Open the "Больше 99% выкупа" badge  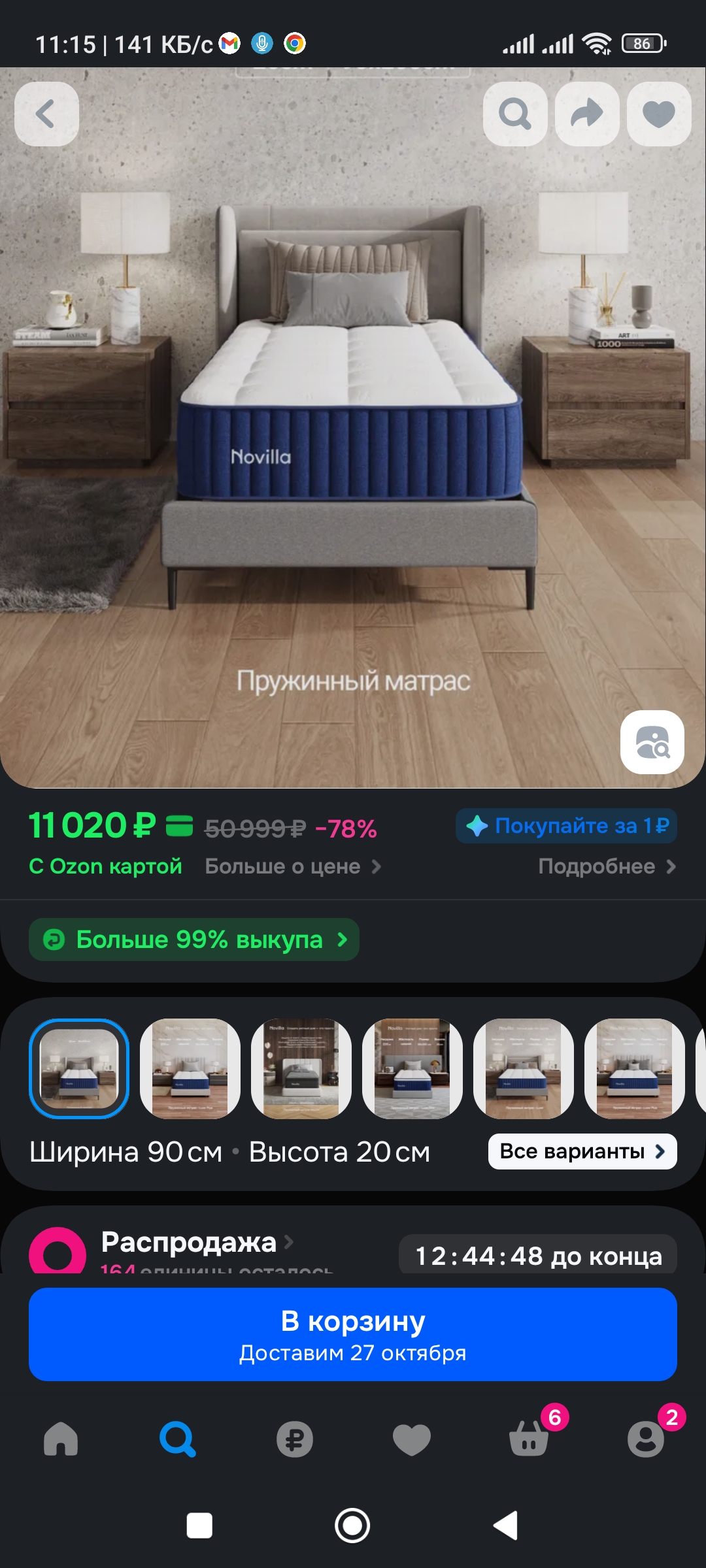tap(194, 939)
